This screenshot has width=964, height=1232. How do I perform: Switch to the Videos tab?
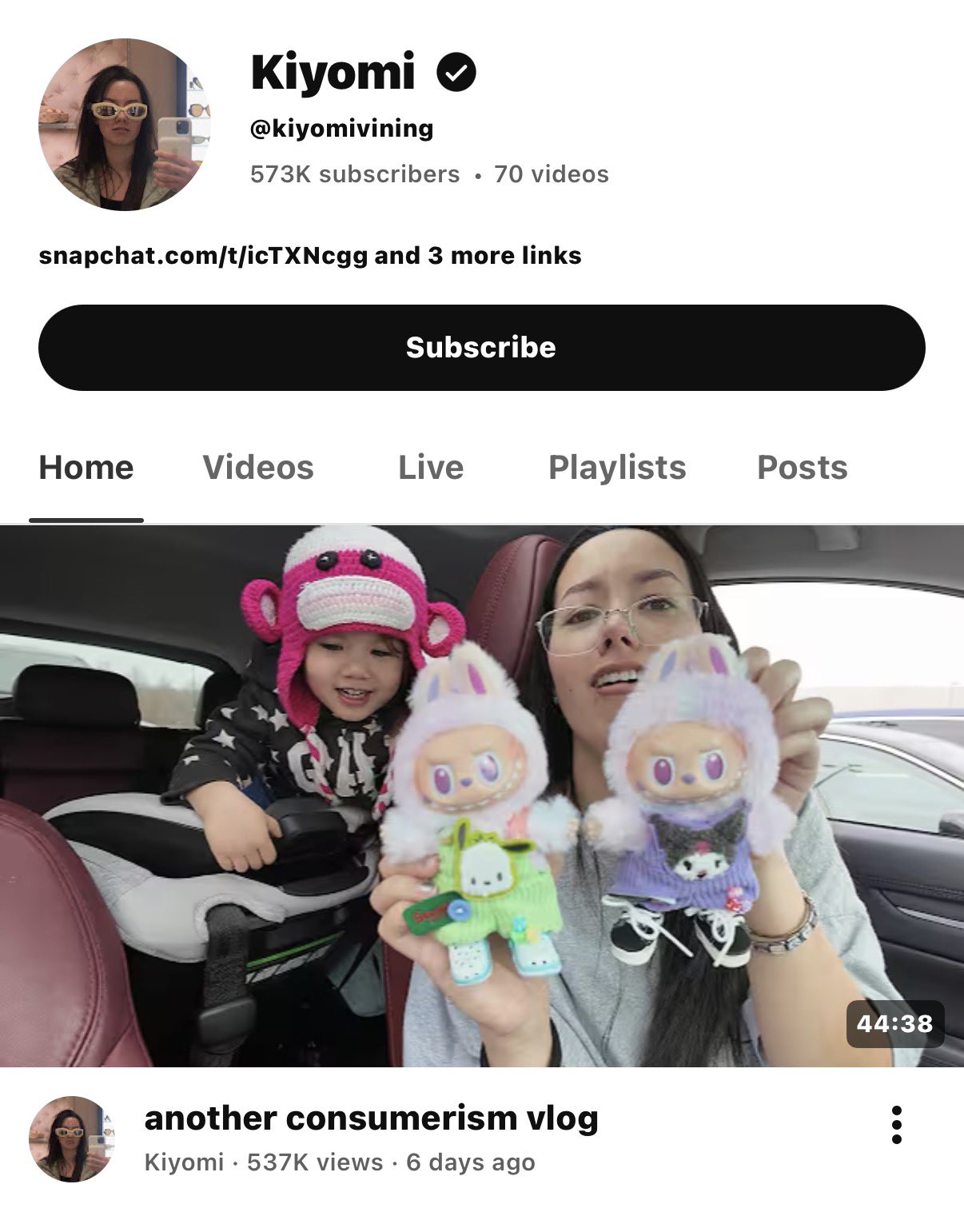(x=257, y=468)
